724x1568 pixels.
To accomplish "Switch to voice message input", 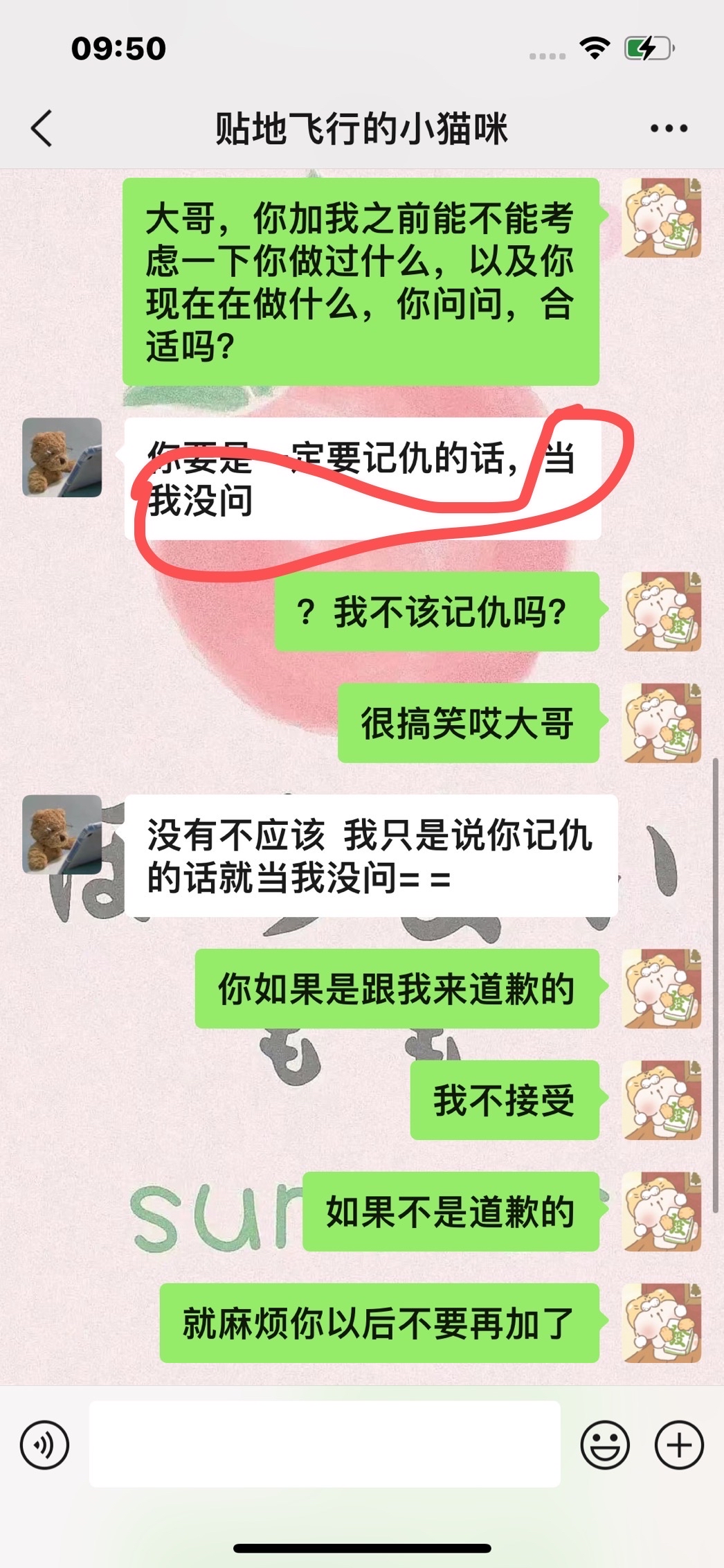I will [x=45, y=1445].
